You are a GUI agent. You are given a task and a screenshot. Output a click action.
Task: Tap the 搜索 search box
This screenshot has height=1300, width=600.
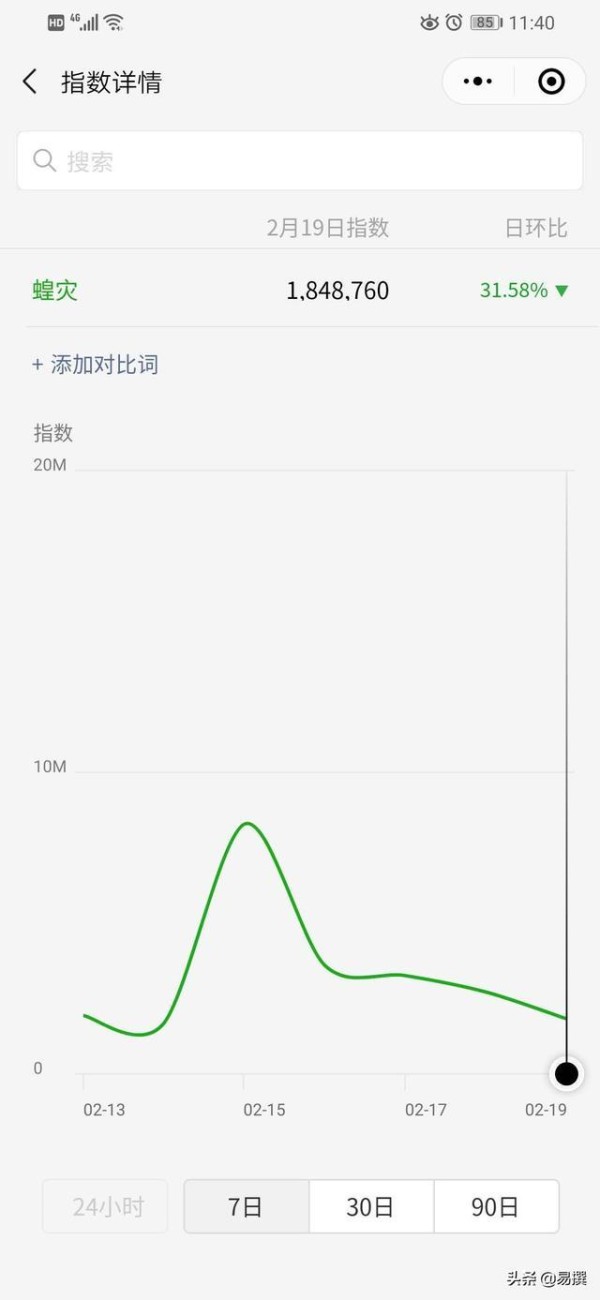coord(300,161)
